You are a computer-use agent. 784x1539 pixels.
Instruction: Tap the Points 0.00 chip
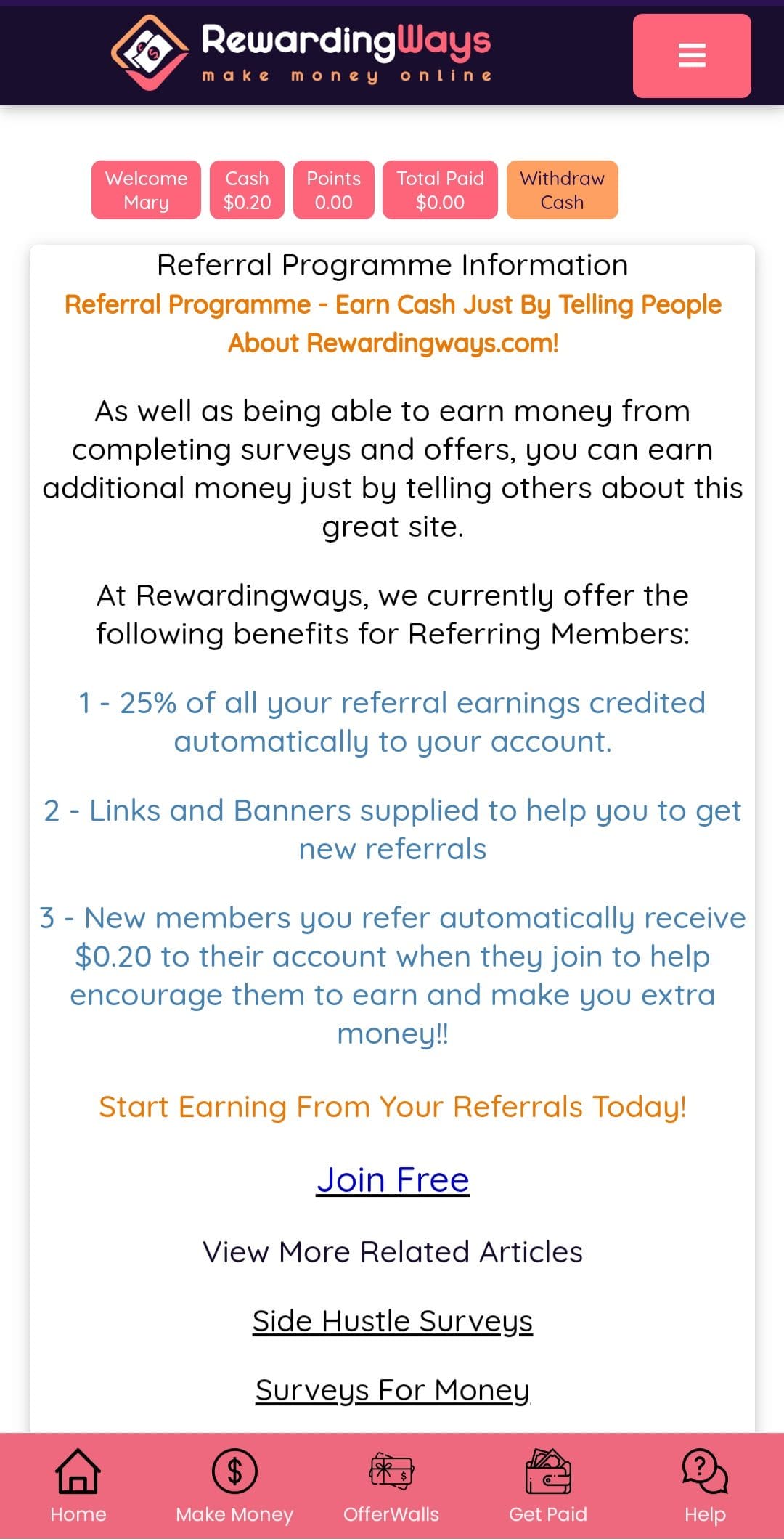(x=334, y=190)
